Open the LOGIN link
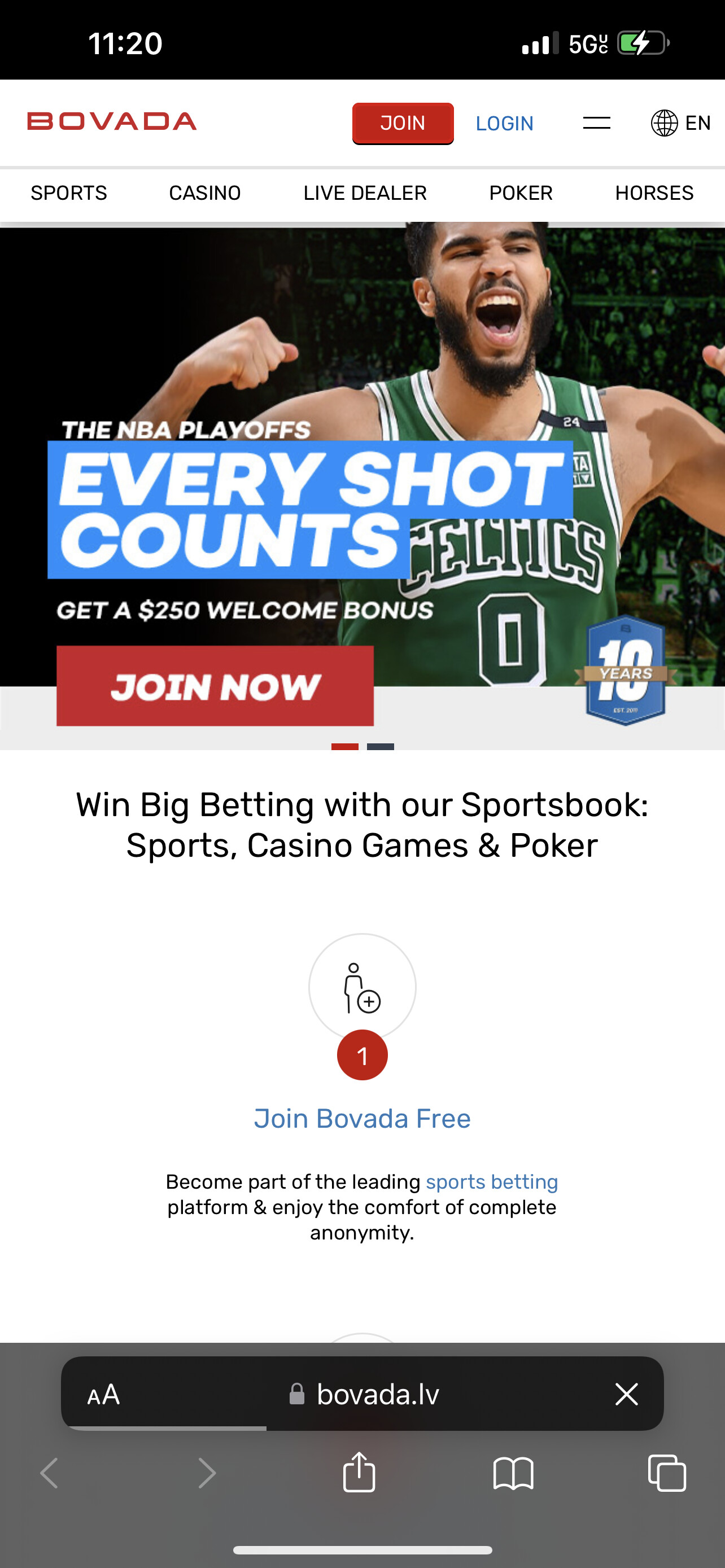Viewport: 725px width, 1568px height. point(504,124)
